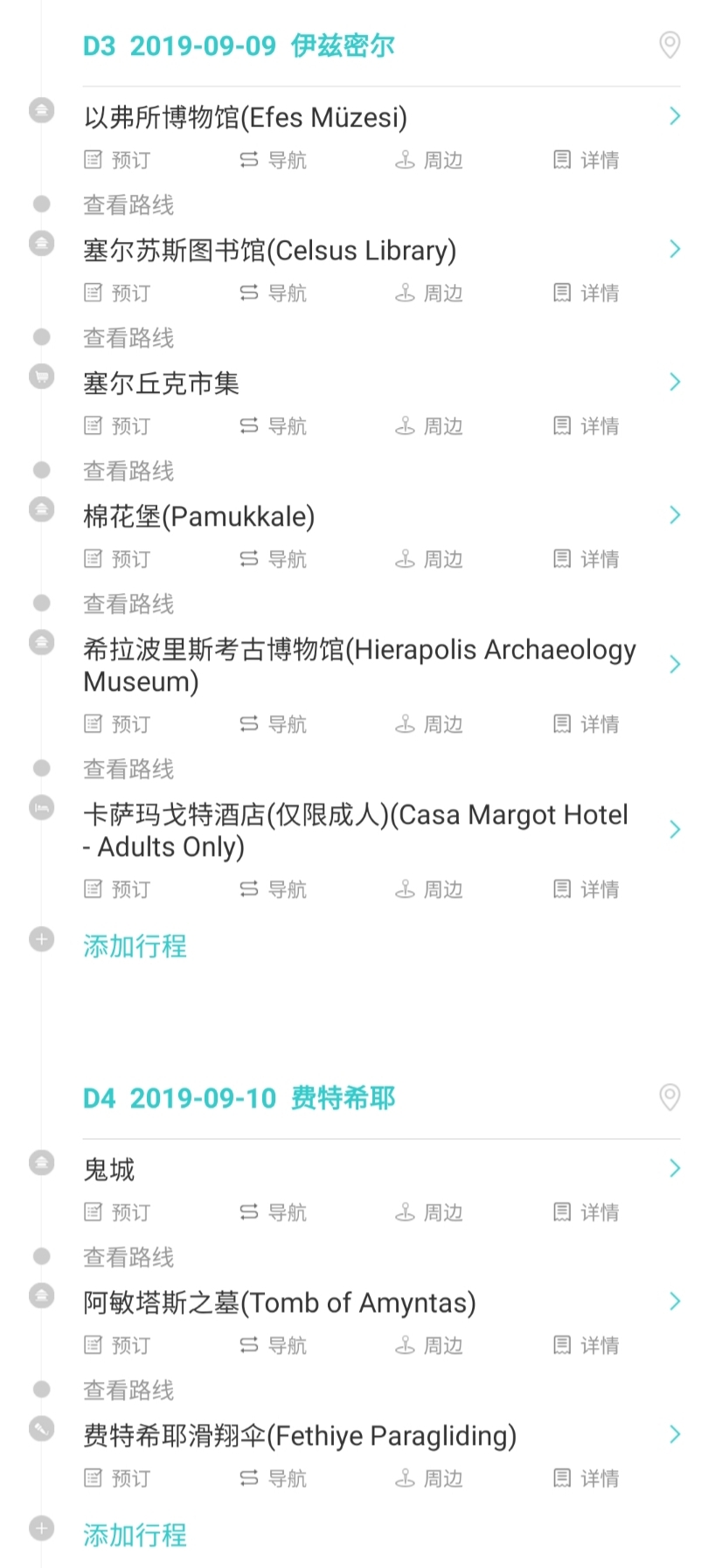Open the map pin for D3 伊兹密尔
This screenshot has height=1568, width=708.
click(670, 45)
